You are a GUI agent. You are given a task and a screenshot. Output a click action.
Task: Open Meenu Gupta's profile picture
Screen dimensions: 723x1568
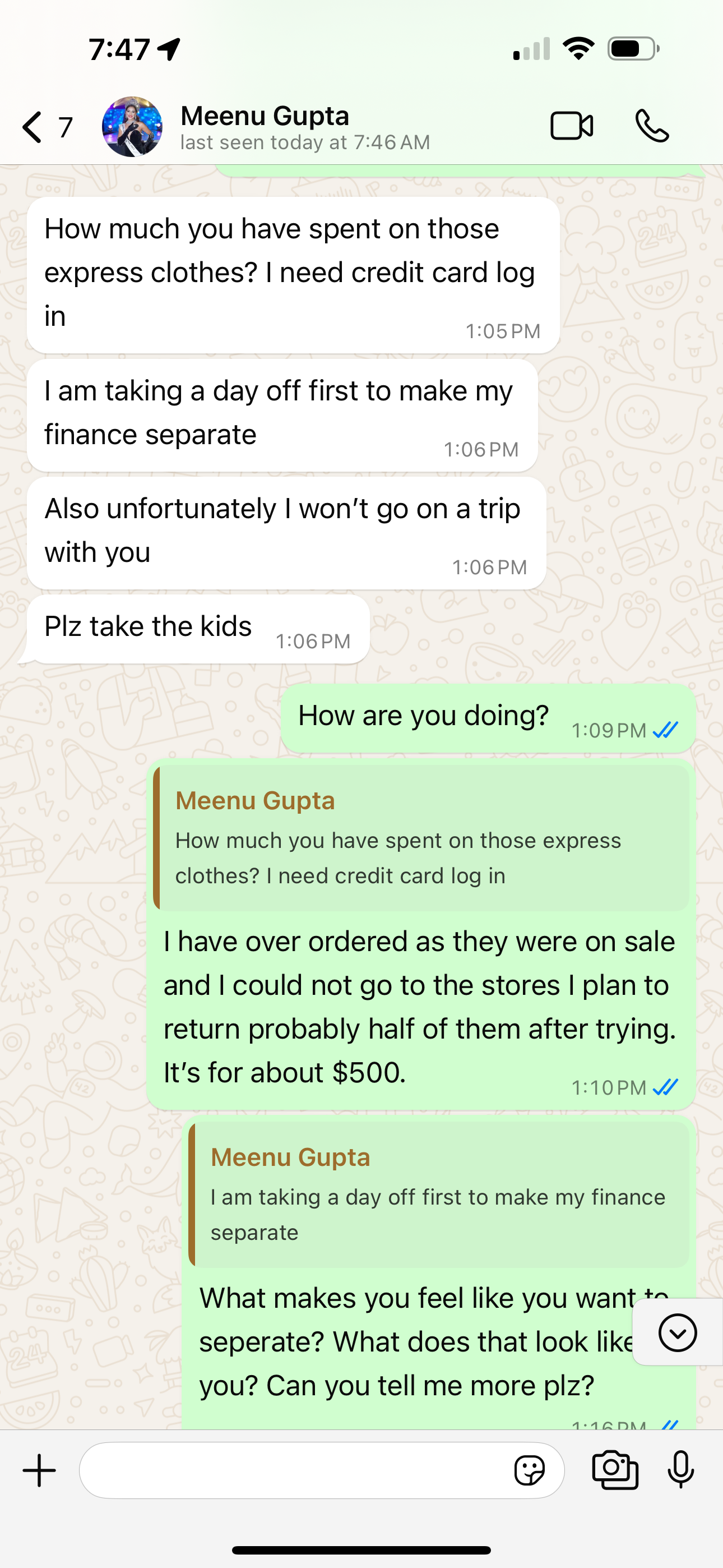click(x=132, y=127)
